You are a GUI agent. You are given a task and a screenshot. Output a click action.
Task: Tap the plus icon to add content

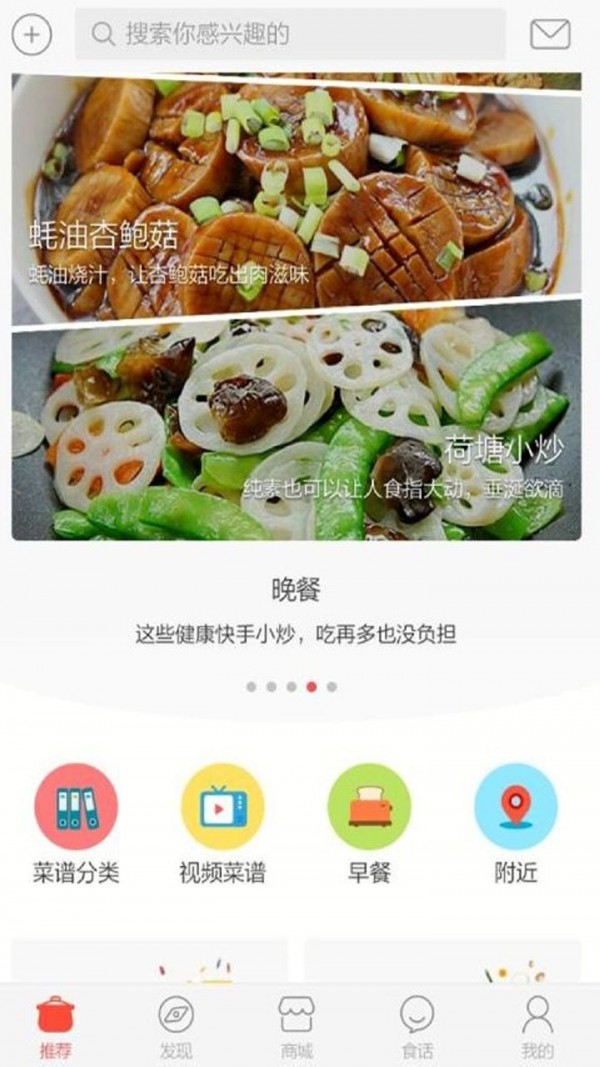point(31,34)
